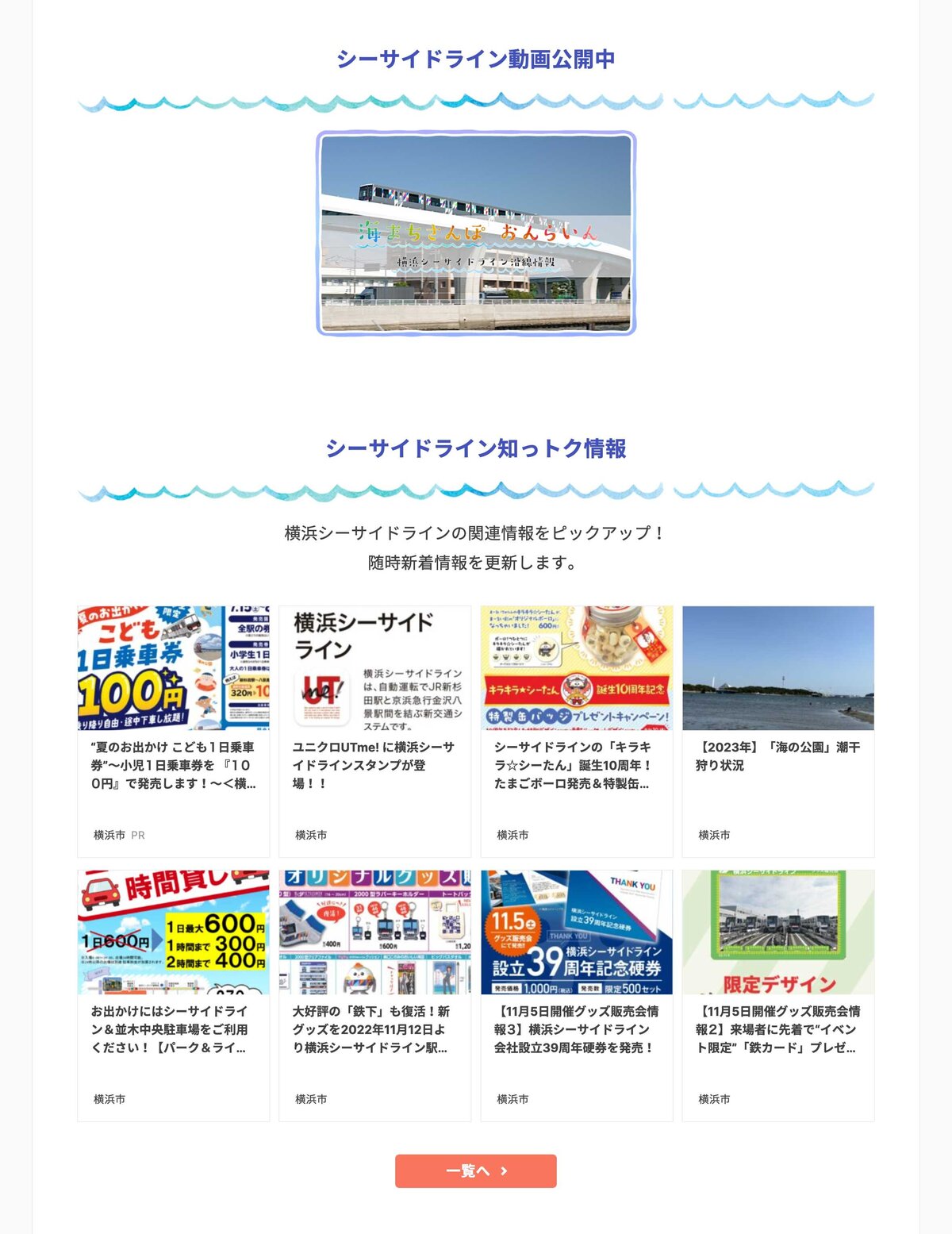Open the ユニクロUTme! stamp article card

tap(374, 730)
